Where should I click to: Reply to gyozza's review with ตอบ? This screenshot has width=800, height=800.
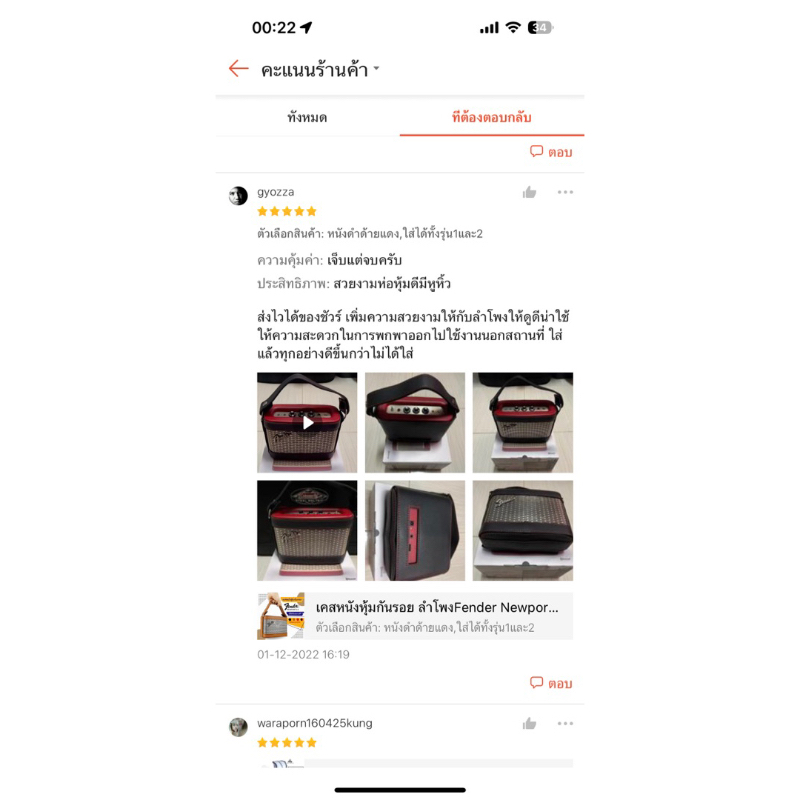coord(551,683)
